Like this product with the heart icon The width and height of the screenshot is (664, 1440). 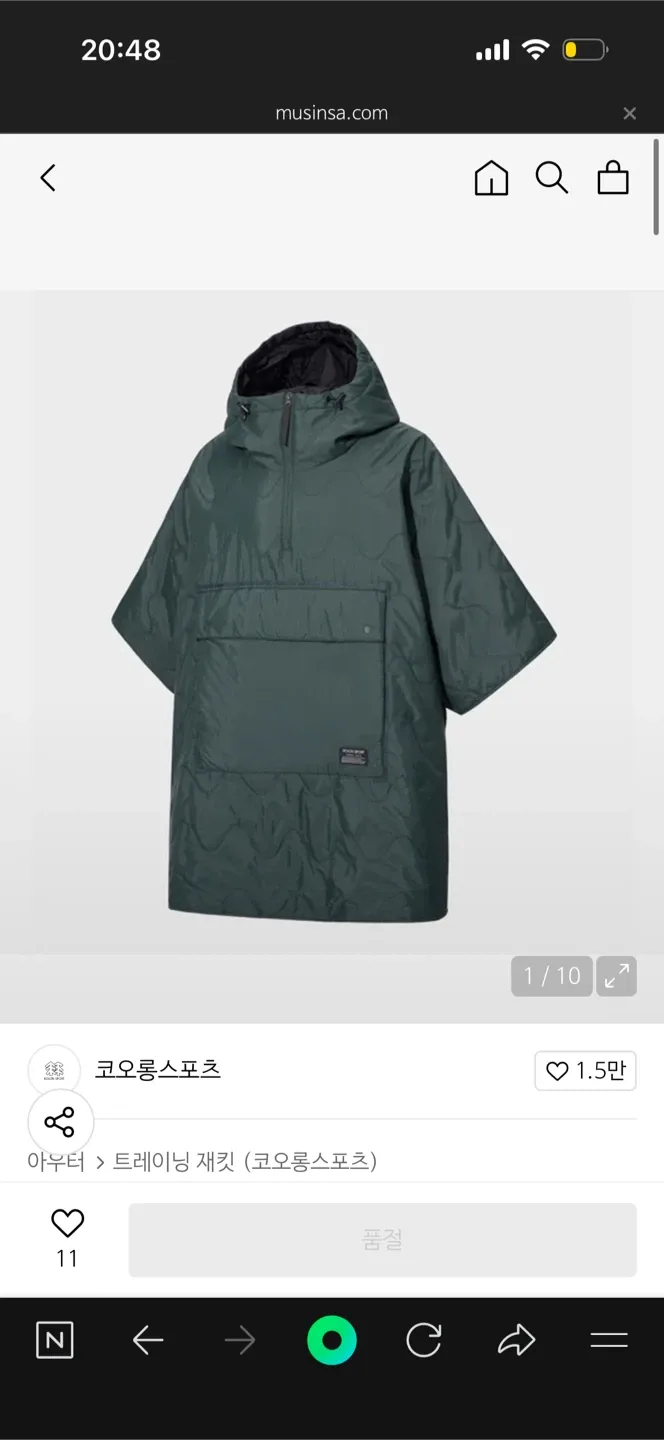coord(67,1223)
